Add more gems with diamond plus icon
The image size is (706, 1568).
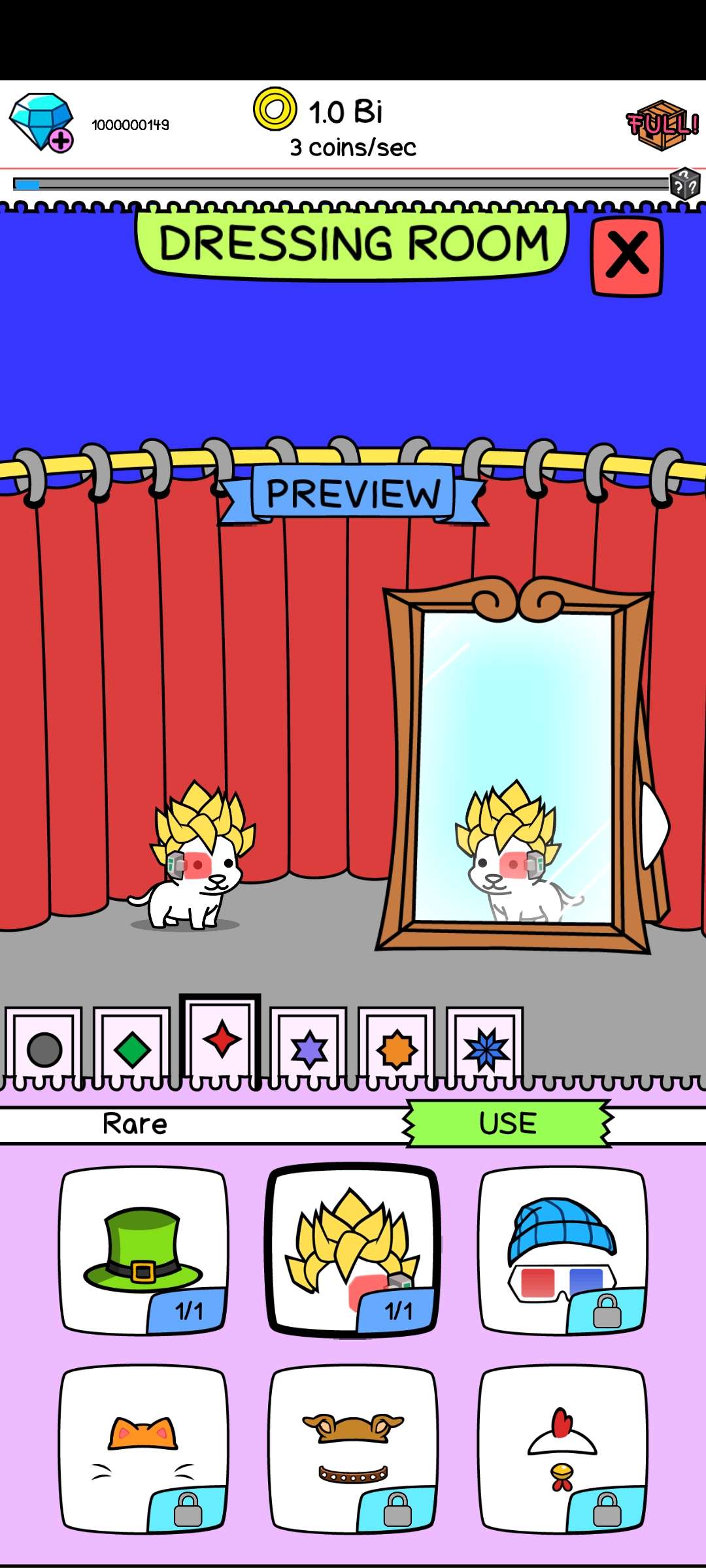pos(42,122)
